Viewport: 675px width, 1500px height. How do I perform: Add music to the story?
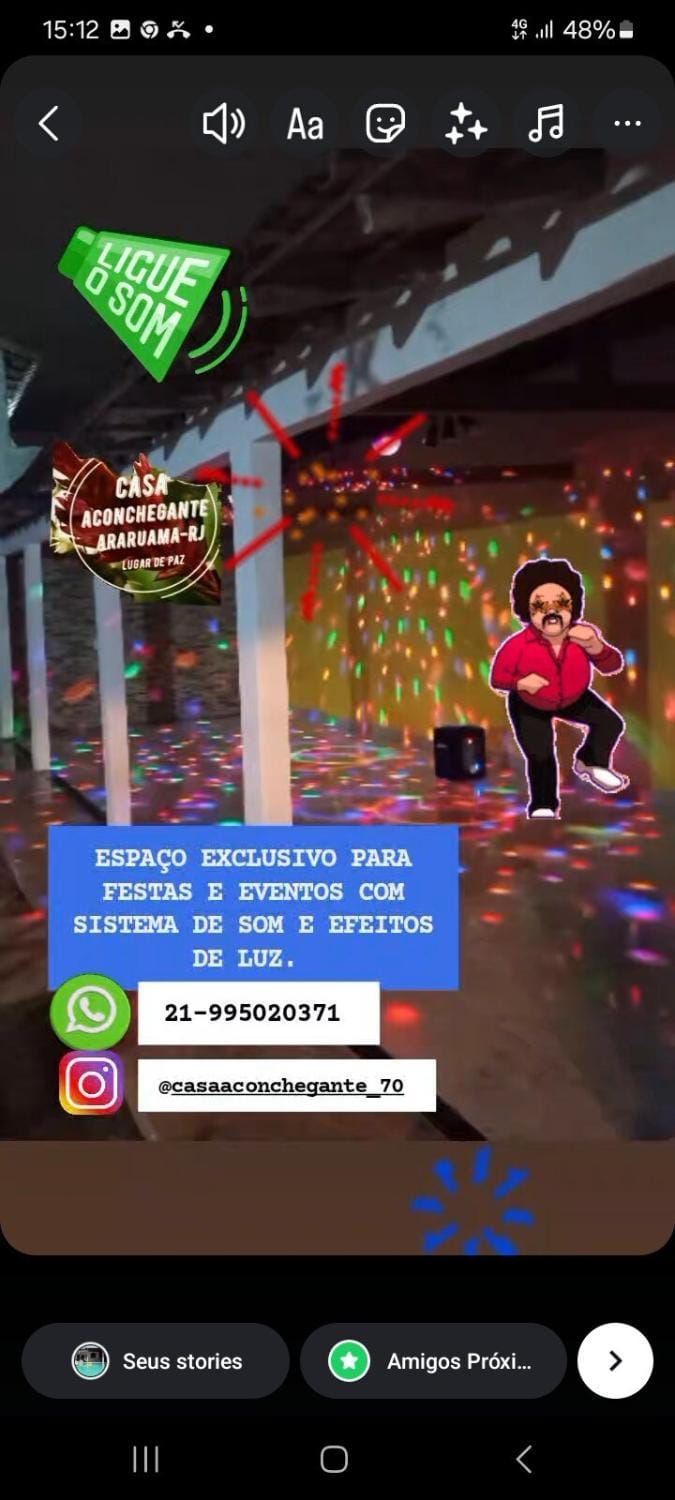point(546,124)
